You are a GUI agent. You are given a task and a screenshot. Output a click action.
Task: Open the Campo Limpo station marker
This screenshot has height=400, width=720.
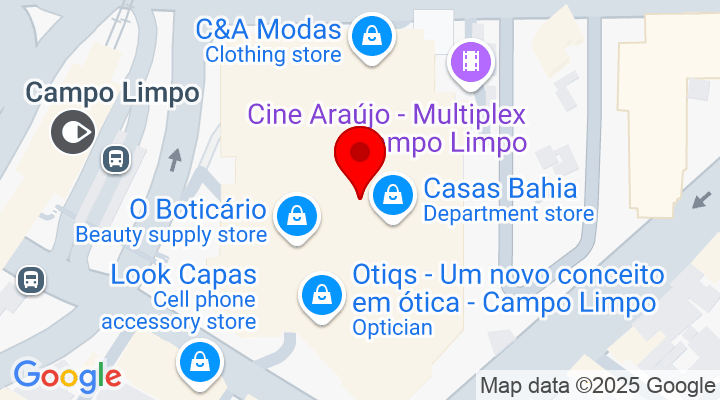click(73, 130)
